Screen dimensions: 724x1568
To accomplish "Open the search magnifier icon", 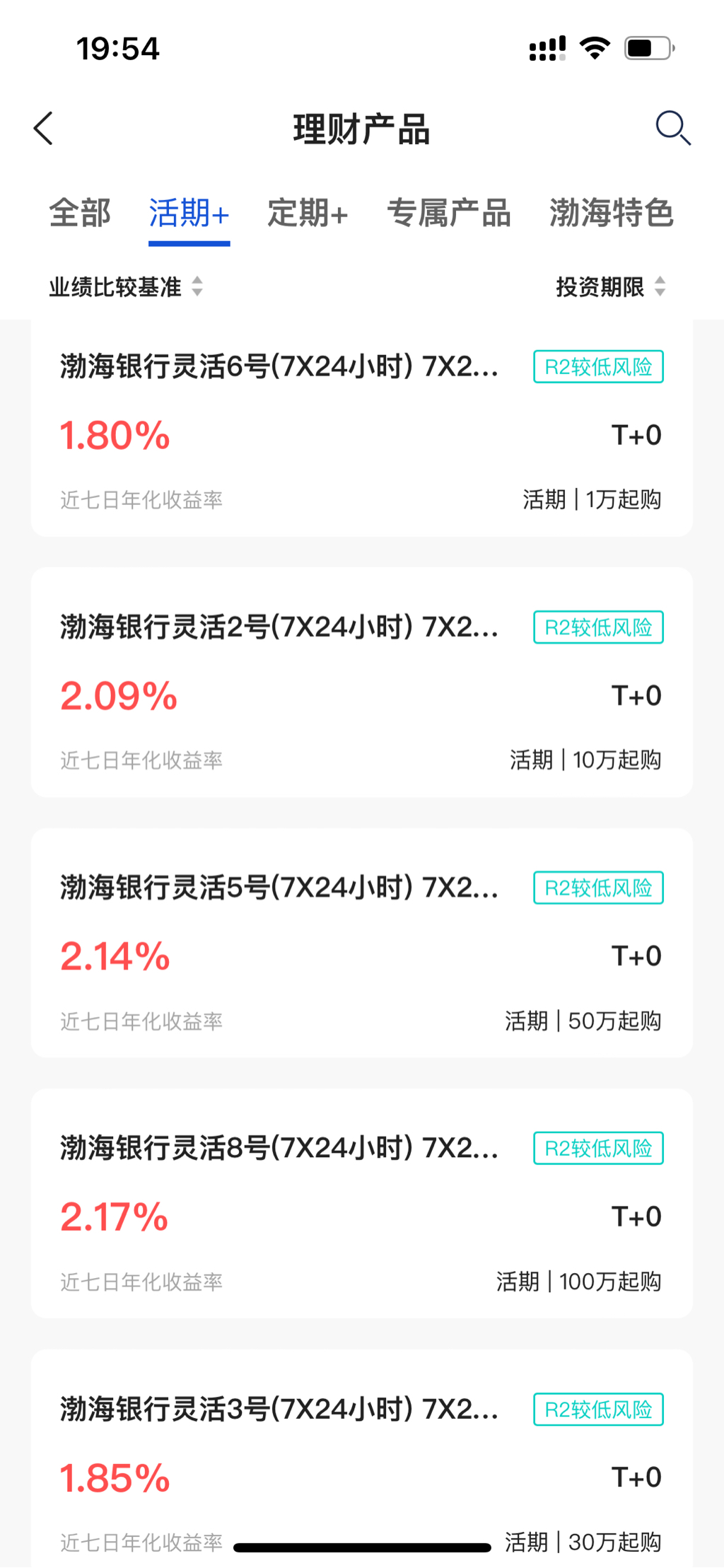I will pos(672,128).
